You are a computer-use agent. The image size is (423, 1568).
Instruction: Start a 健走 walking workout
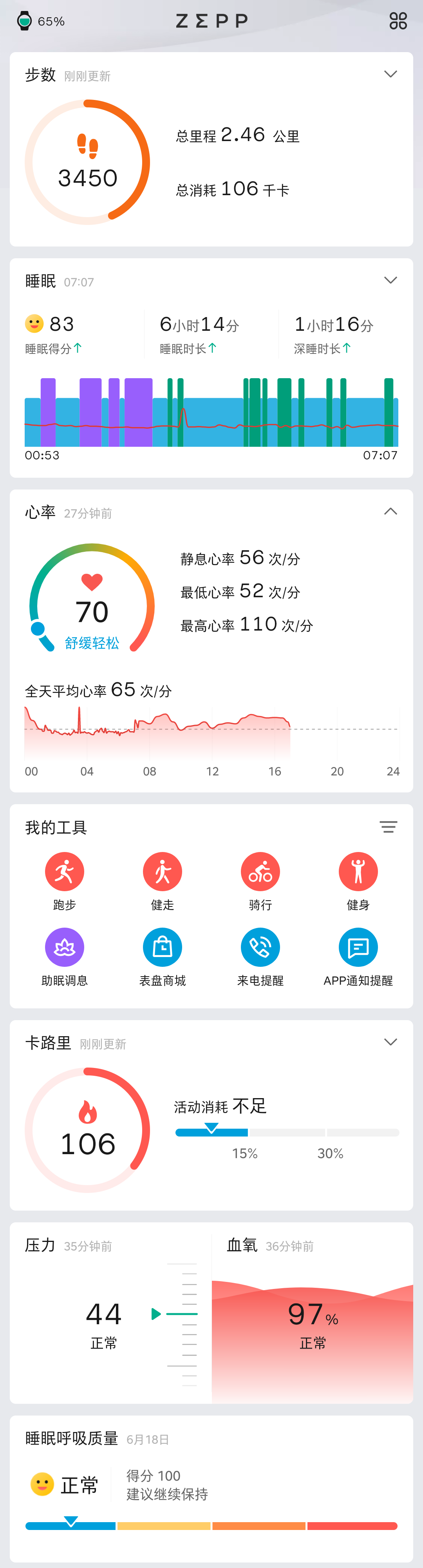(x=163, y=872)
